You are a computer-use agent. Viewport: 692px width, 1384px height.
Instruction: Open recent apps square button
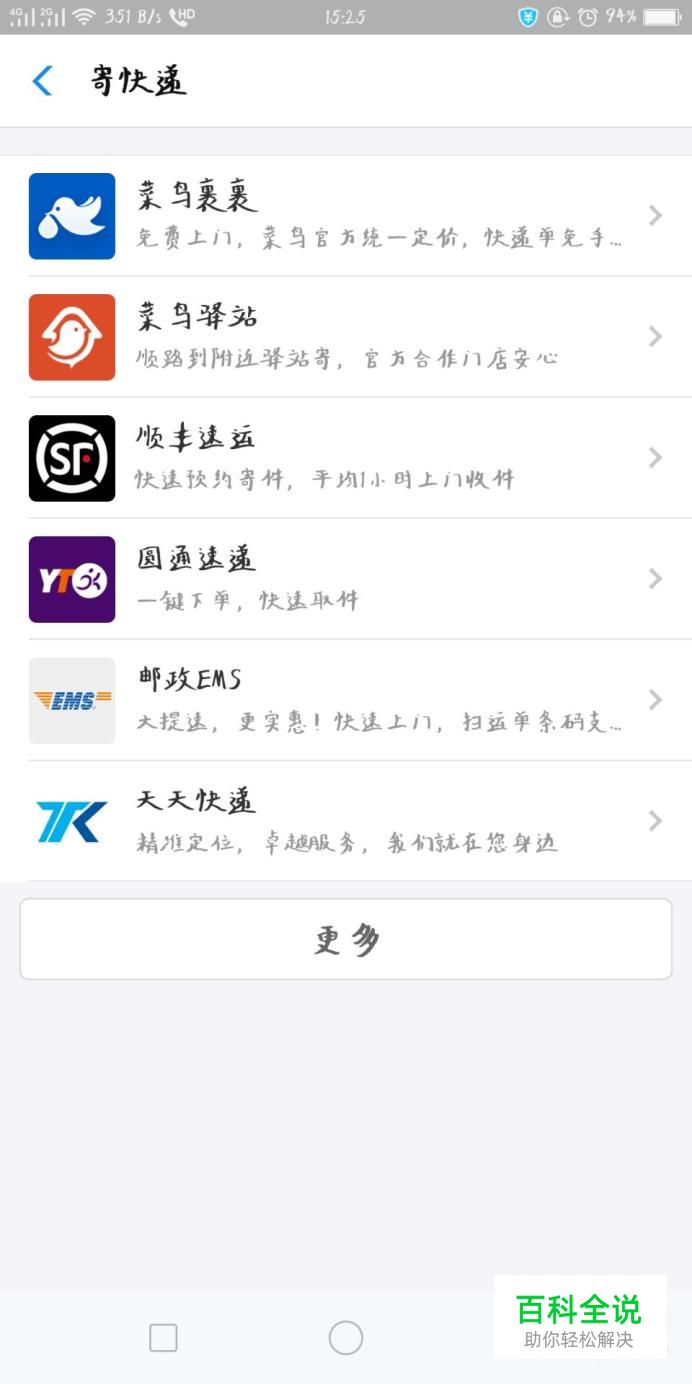[163, 1337]
